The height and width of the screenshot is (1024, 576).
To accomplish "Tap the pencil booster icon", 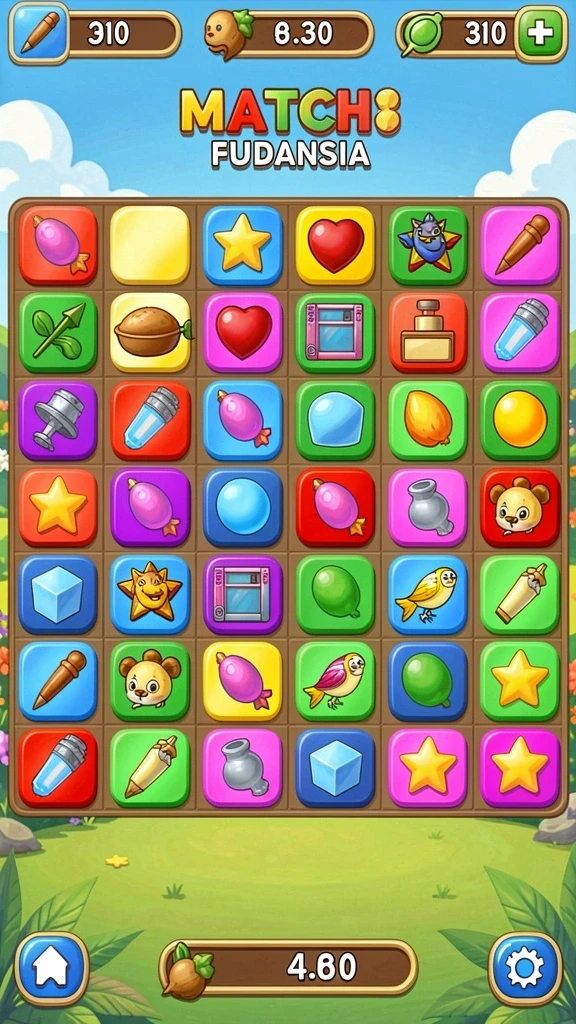I will pyautogui.click(x=39, y=33).
